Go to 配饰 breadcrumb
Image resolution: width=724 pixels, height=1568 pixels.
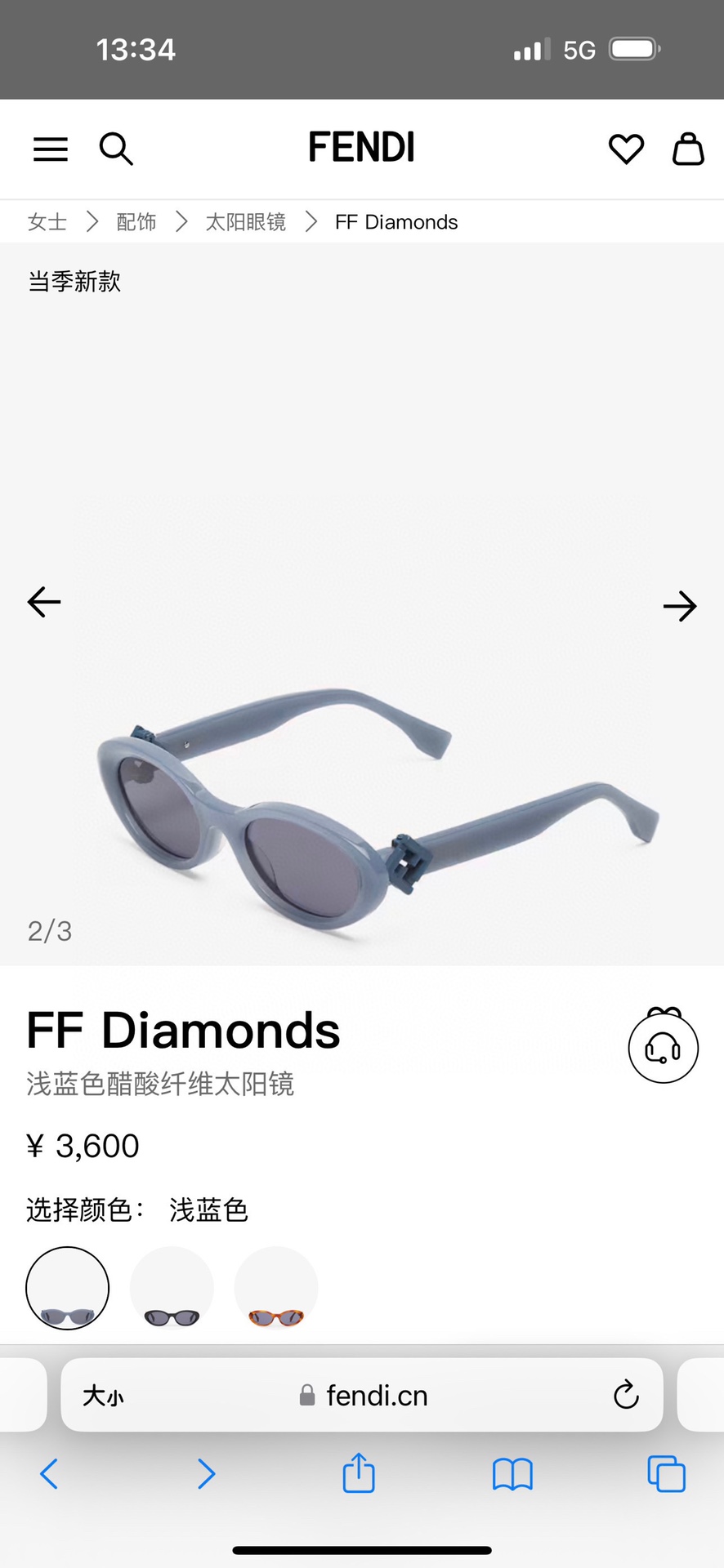click(x=136, y=222)
